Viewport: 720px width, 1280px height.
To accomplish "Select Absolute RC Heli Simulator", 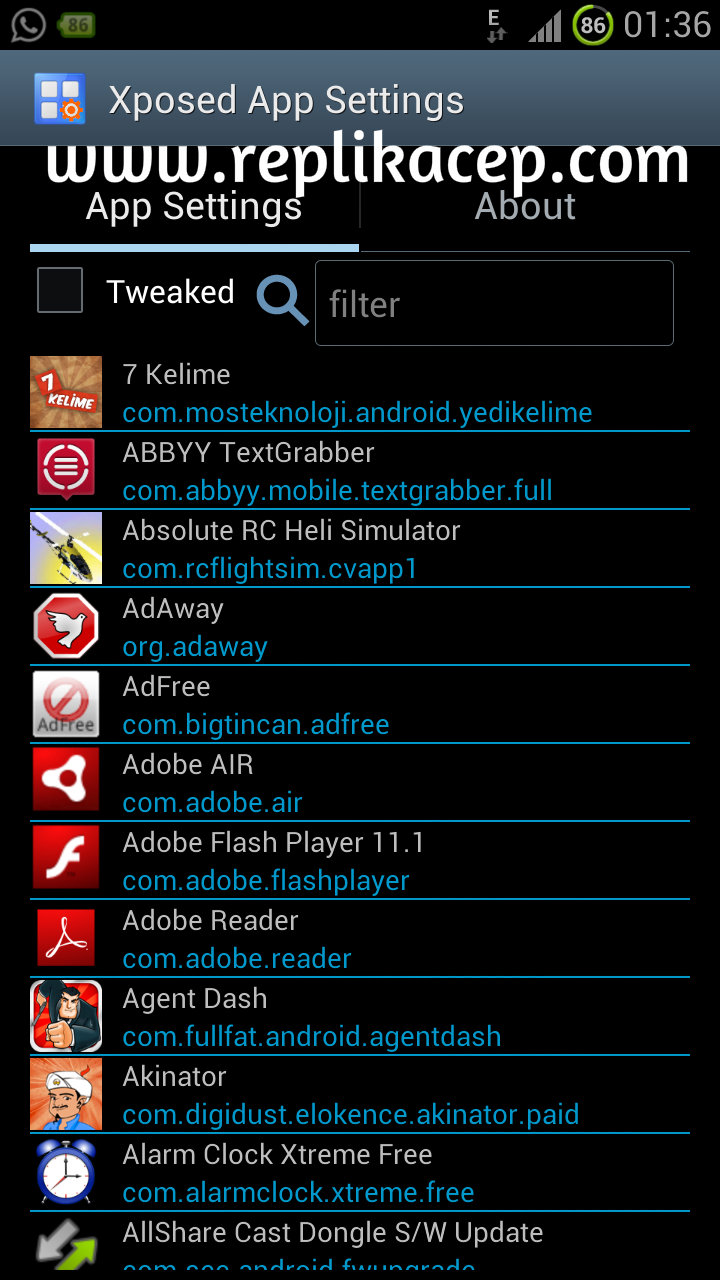I will point(358,549).
